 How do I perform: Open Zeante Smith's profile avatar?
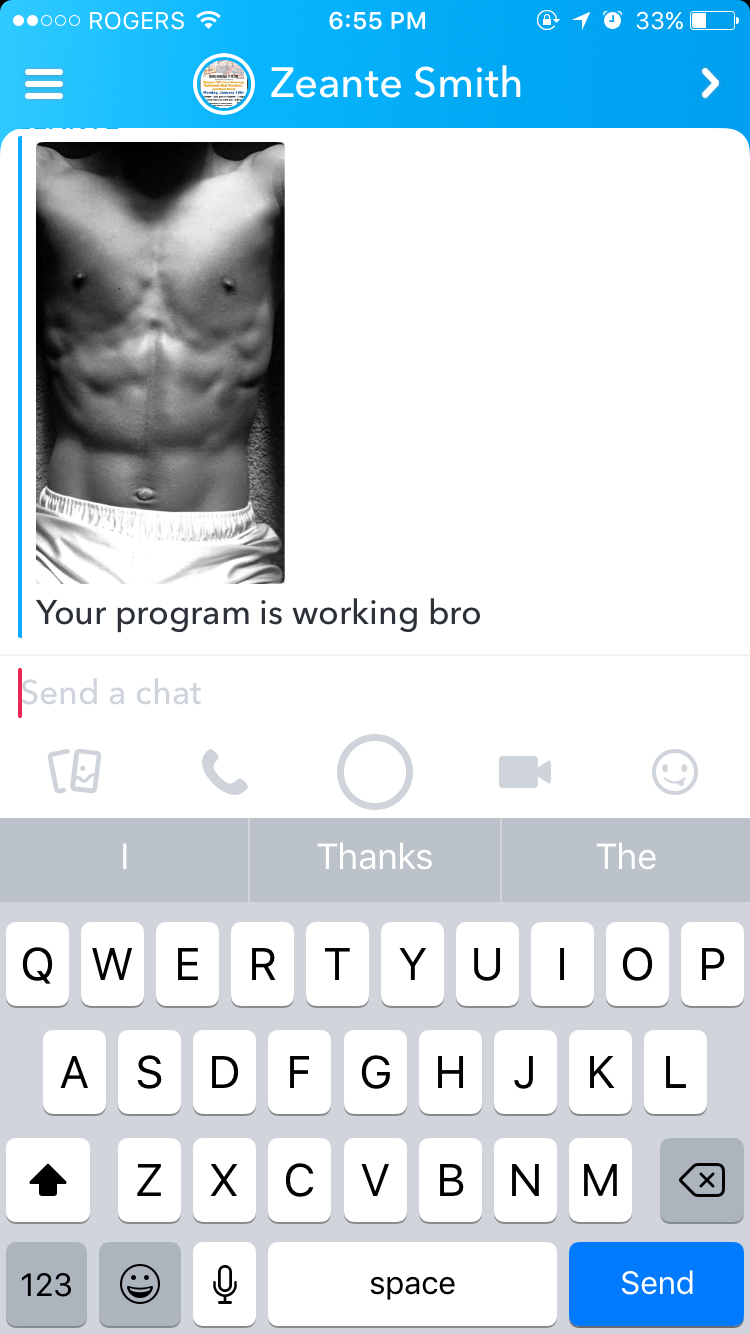[224, 84]
